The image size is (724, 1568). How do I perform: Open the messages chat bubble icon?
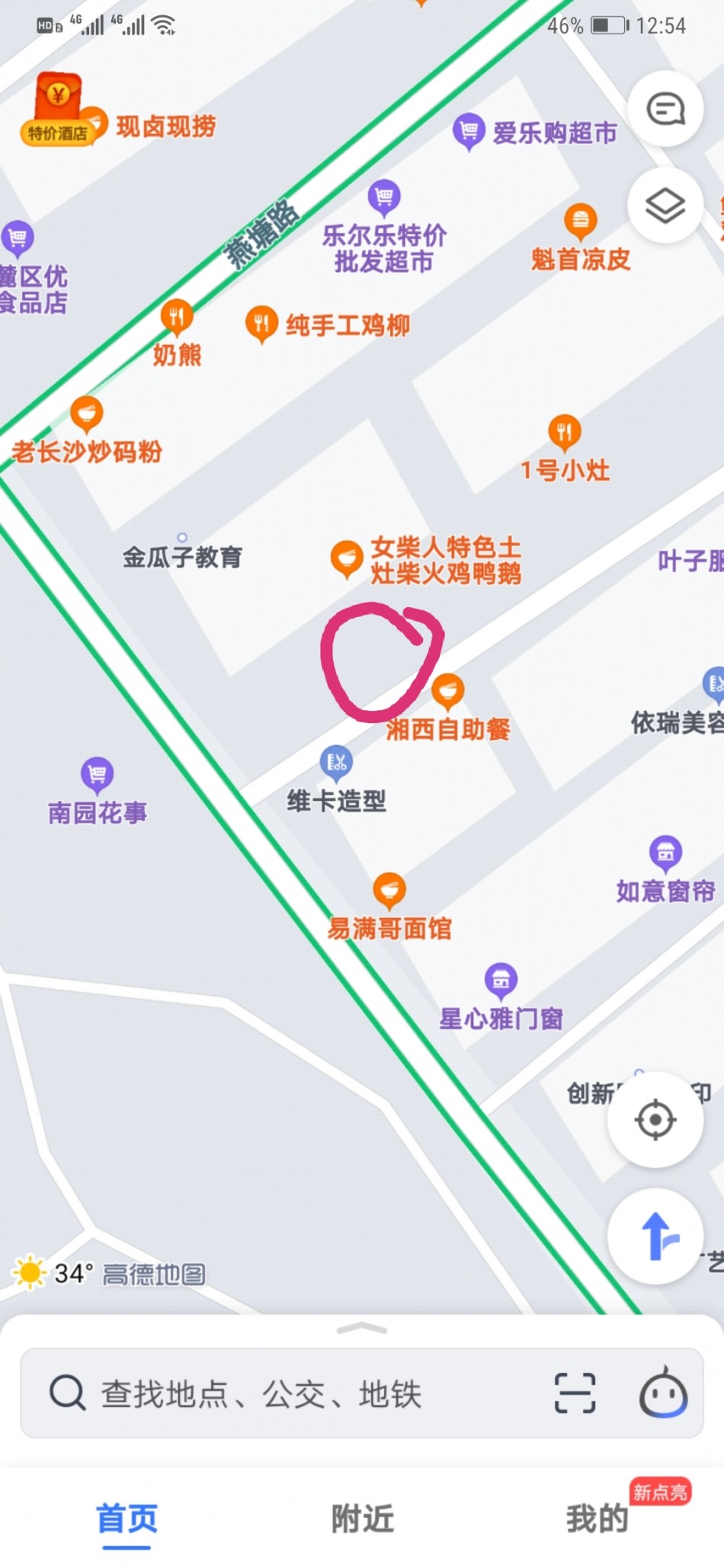665,110
